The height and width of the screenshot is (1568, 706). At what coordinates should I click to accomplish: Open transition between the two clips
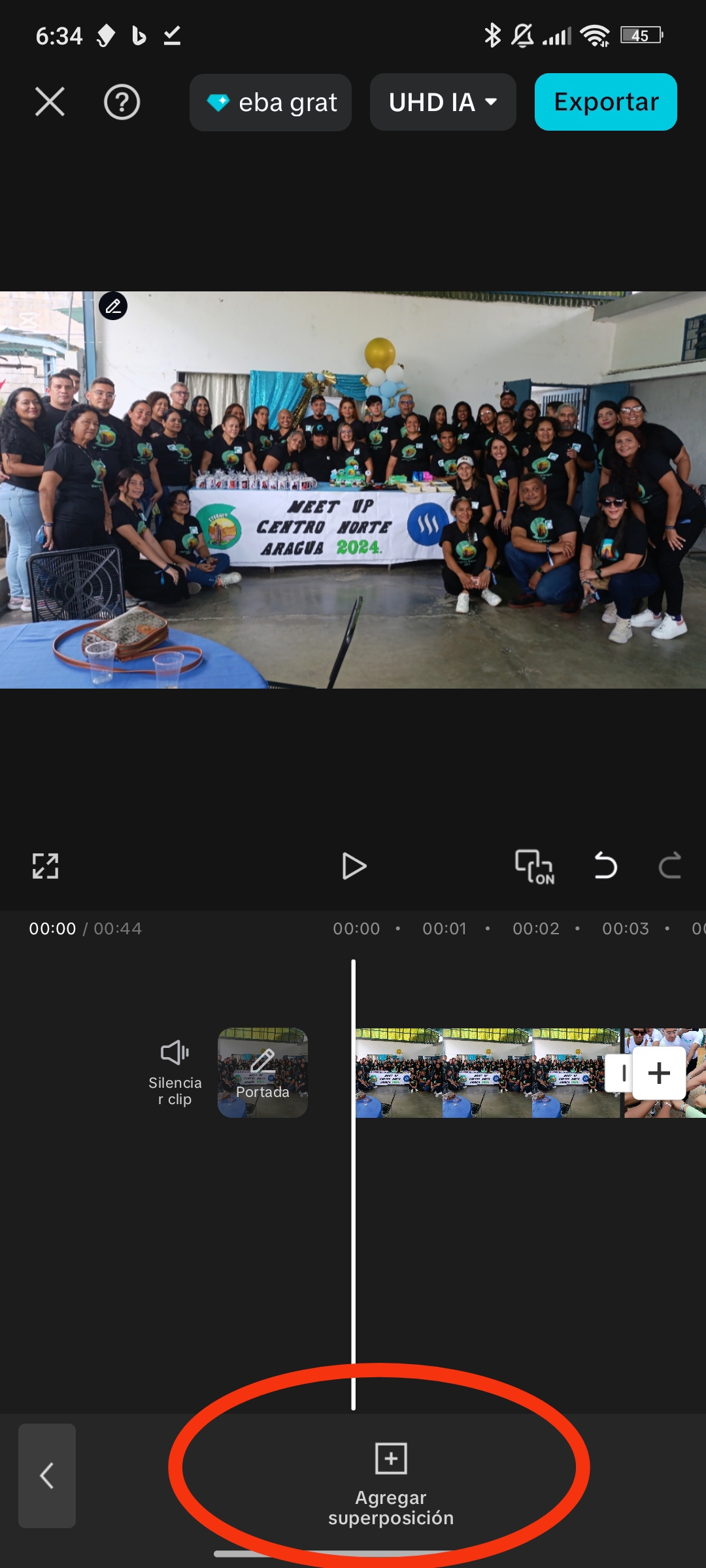(x=622, y=1073)
